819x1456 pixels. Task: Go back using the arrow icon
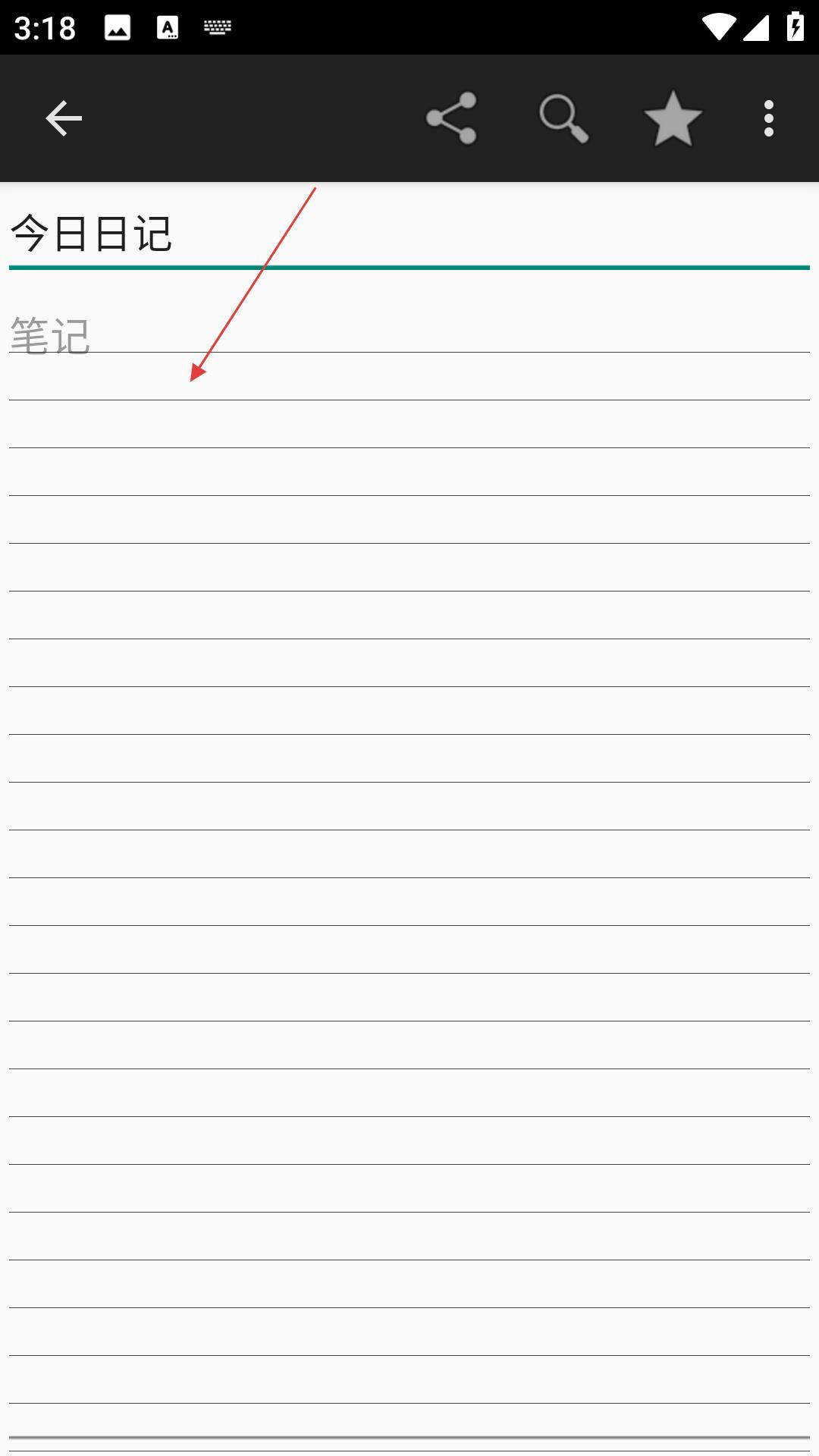(x=64, y=118)
